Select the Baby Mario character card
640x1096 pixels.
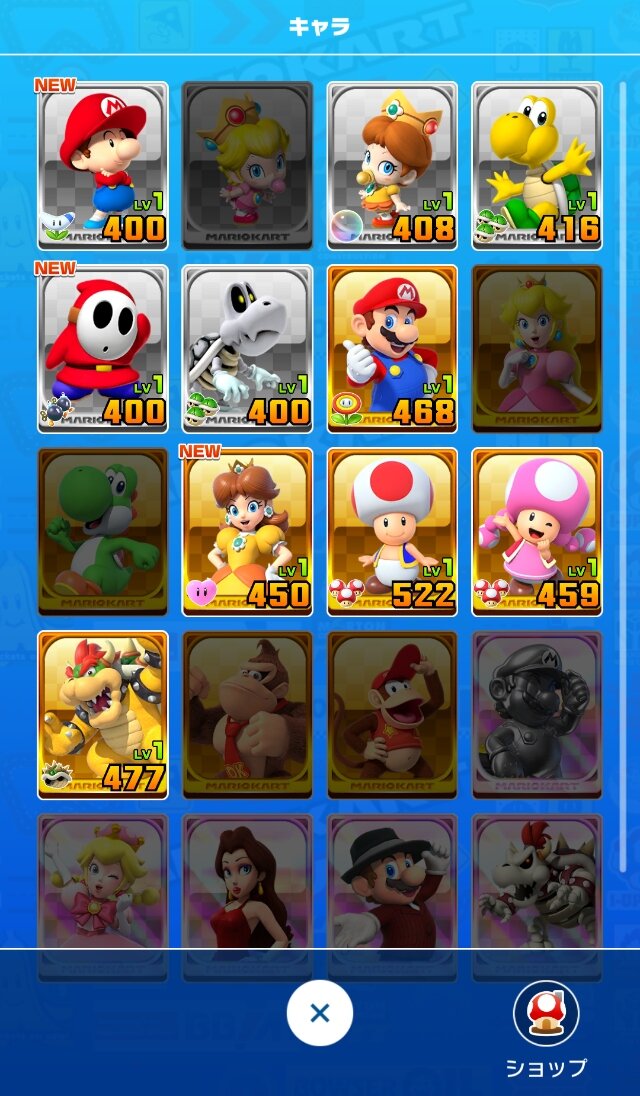103,166
